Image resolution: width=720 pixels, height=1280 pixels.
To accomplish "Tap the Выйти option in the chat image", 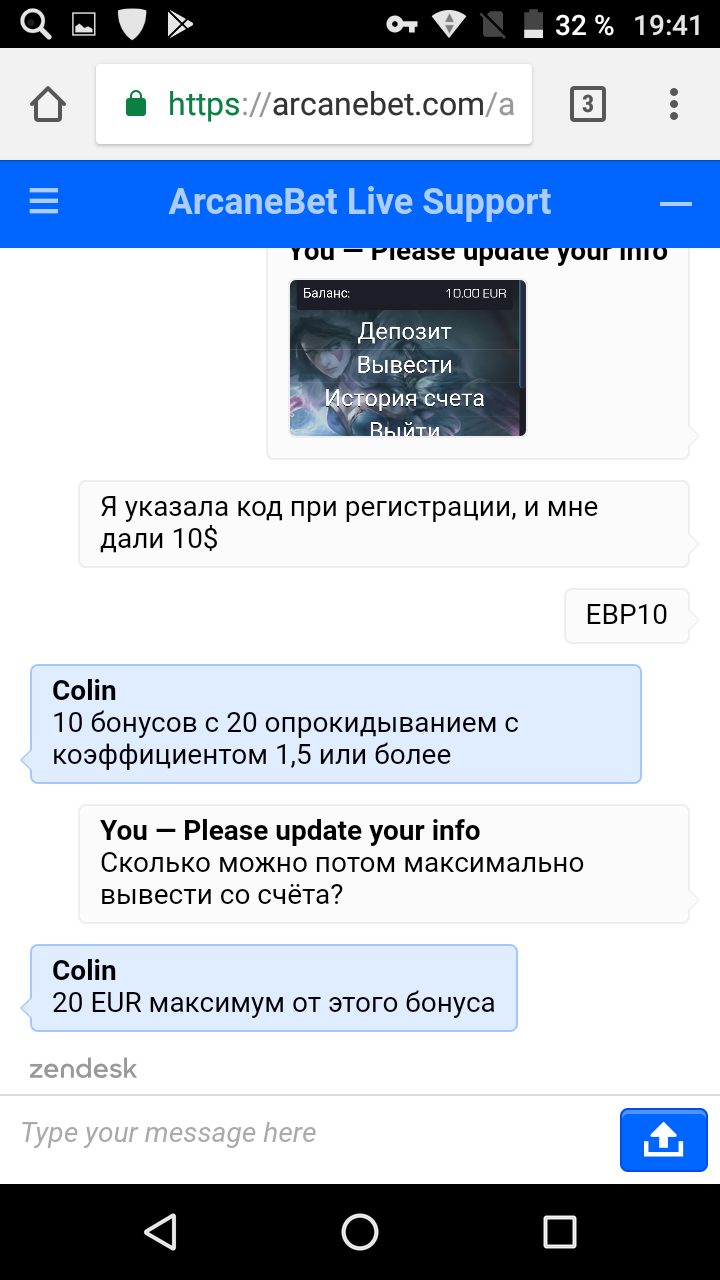I will tap(407, 428).
